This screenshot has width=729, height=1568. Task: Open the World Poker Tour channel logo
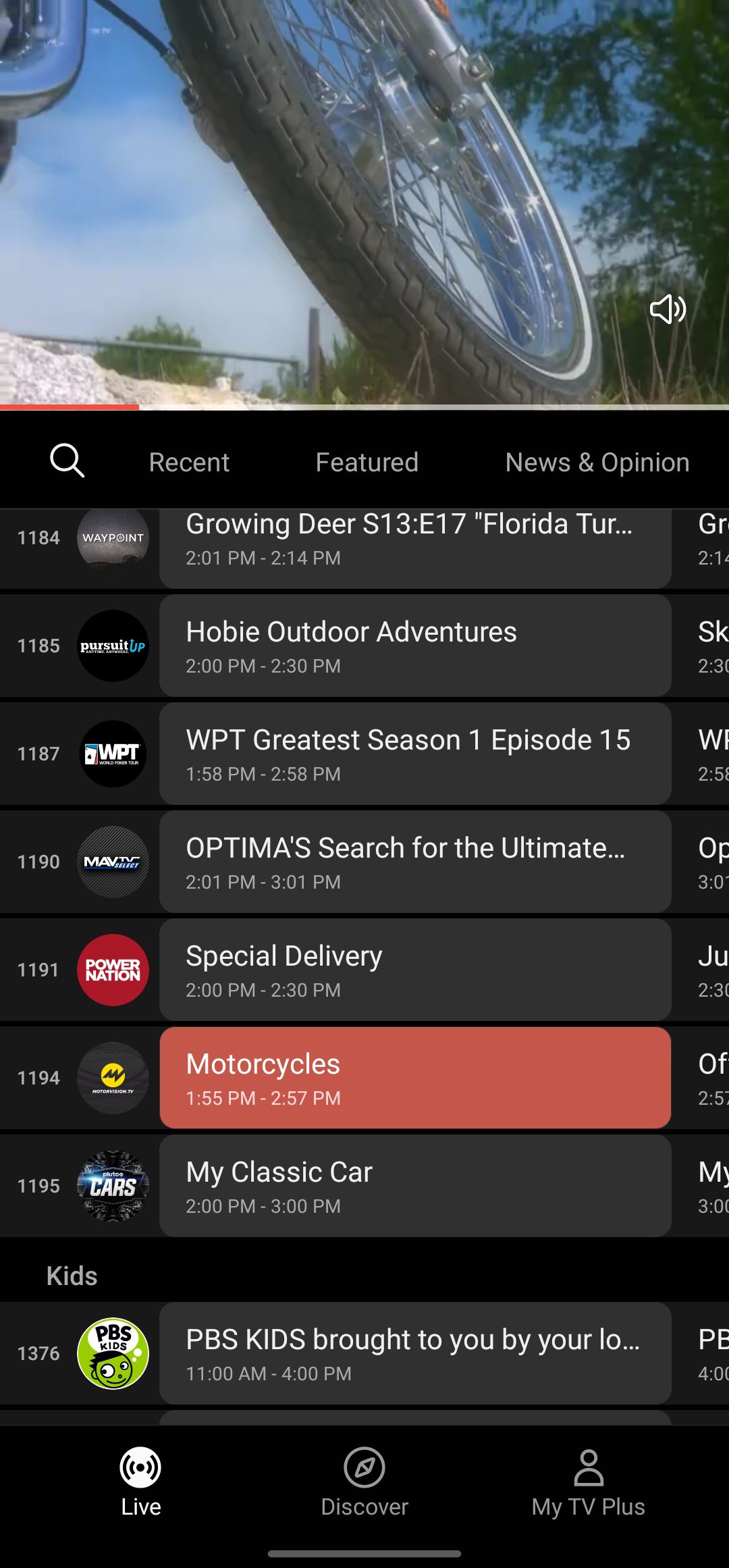(x=113, y=754)
